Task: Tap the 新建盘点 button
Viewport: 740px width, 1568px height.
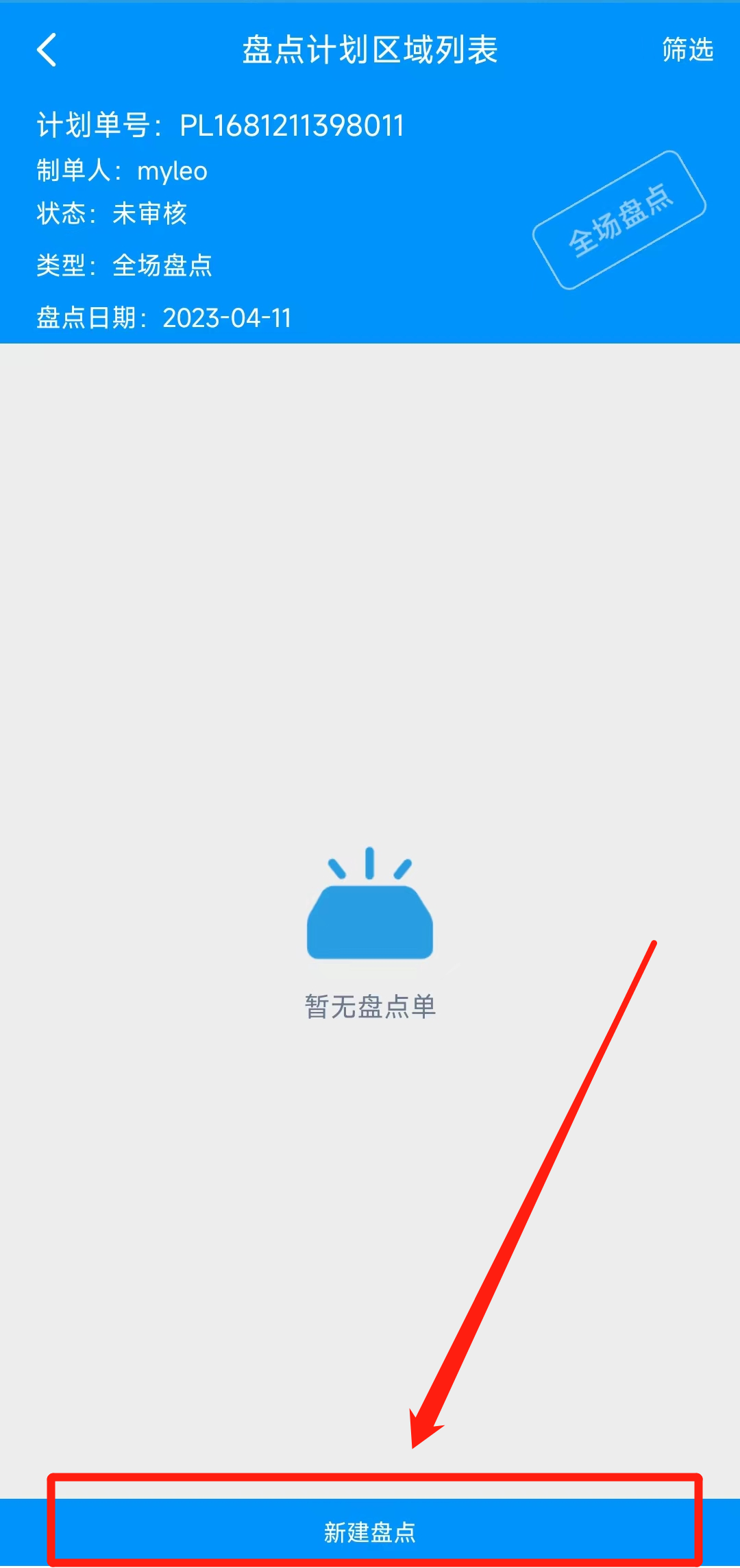Action: [370, 1532]
